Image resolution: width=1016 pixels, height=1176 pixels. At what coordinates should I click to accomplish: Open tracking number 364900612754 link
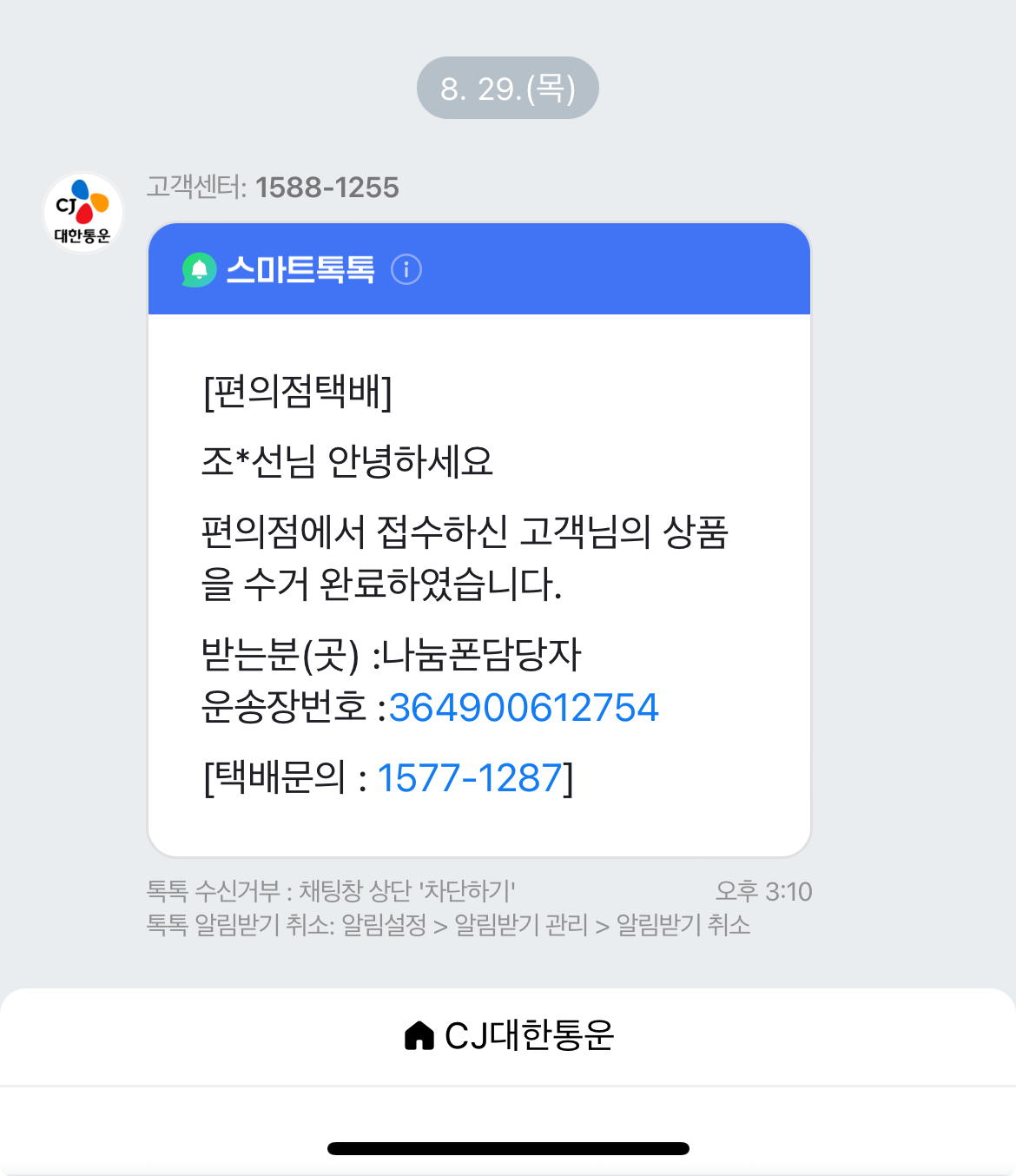click(524, 707)
